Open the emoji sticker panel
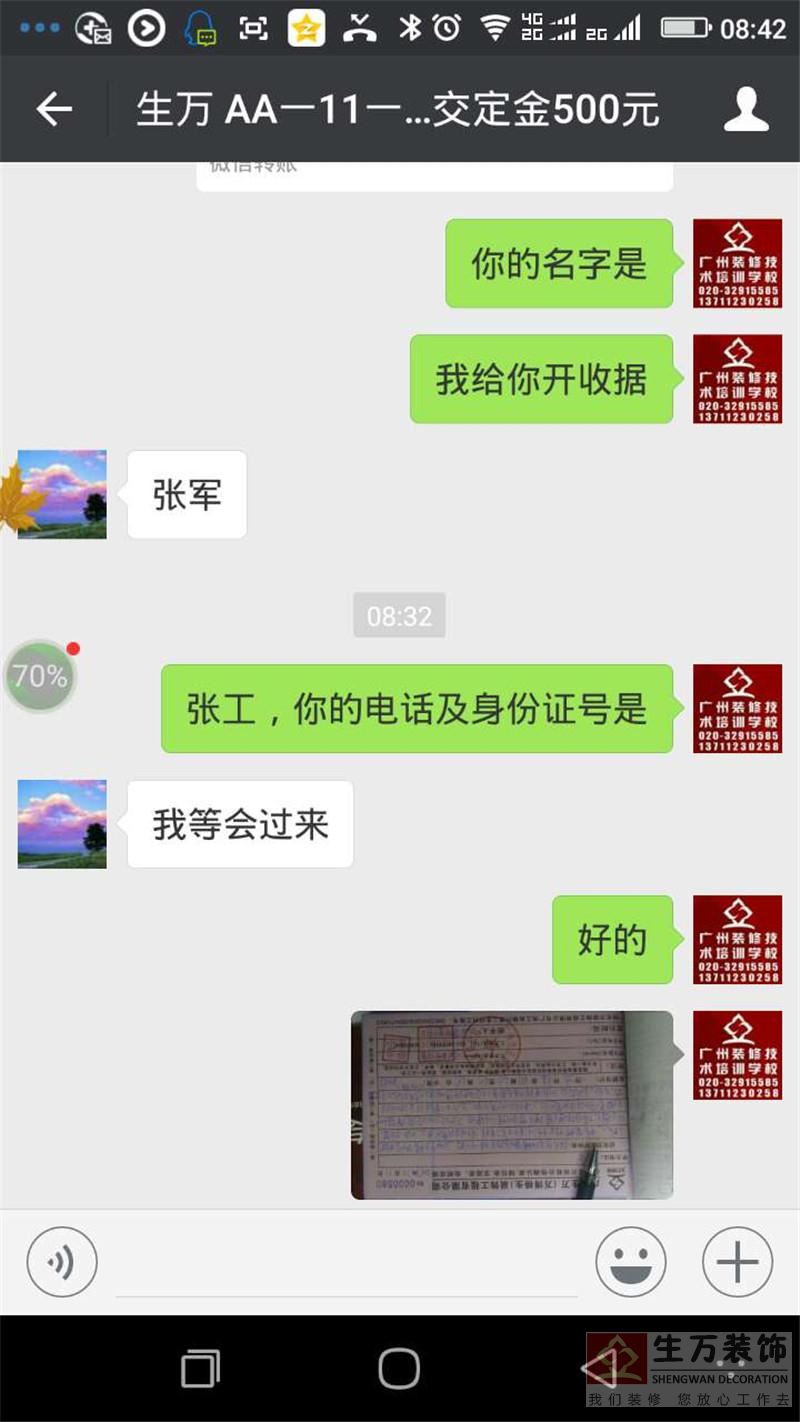The width and height of the screenshot is (800, 1422). (631, 1262)
